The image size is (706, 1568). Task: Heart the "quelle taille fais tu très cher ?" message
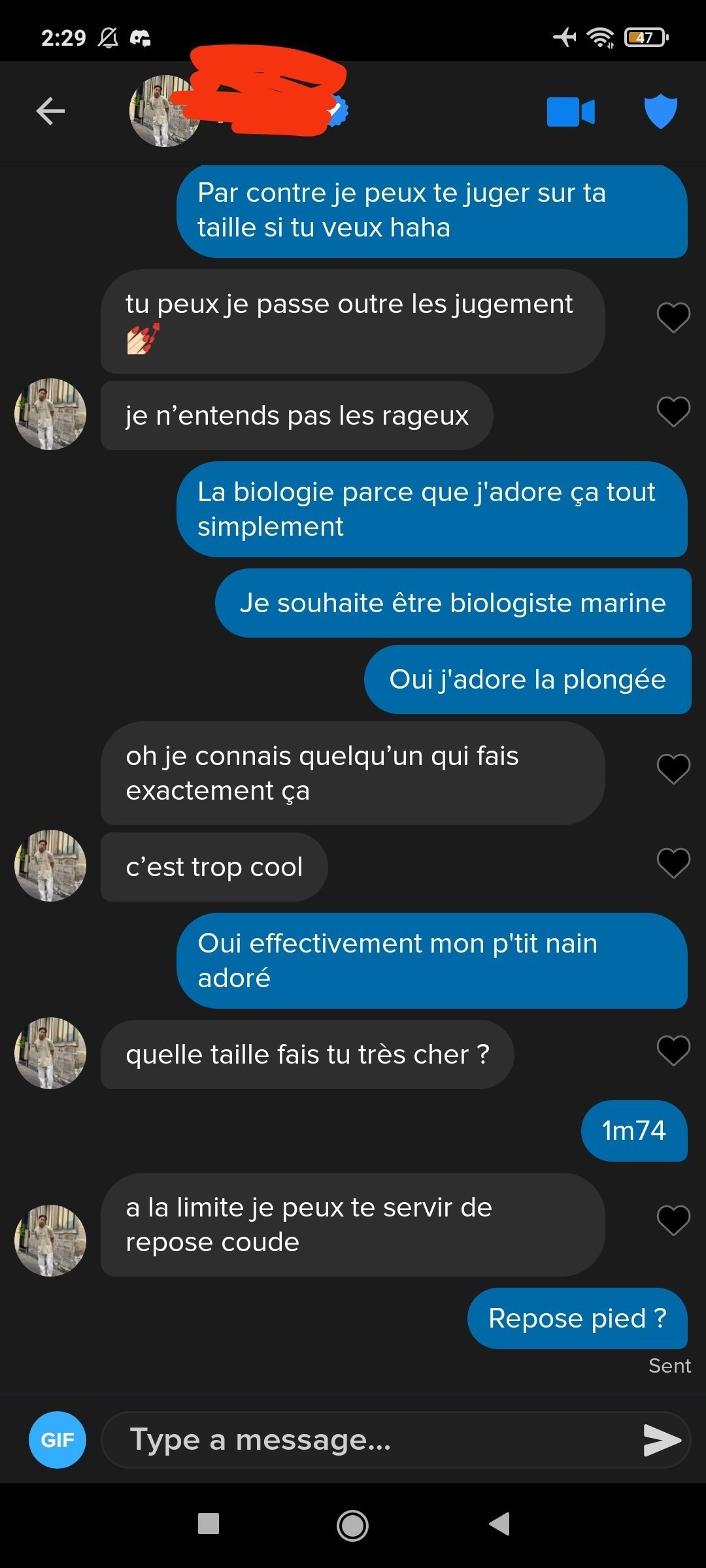point(673,1051)
